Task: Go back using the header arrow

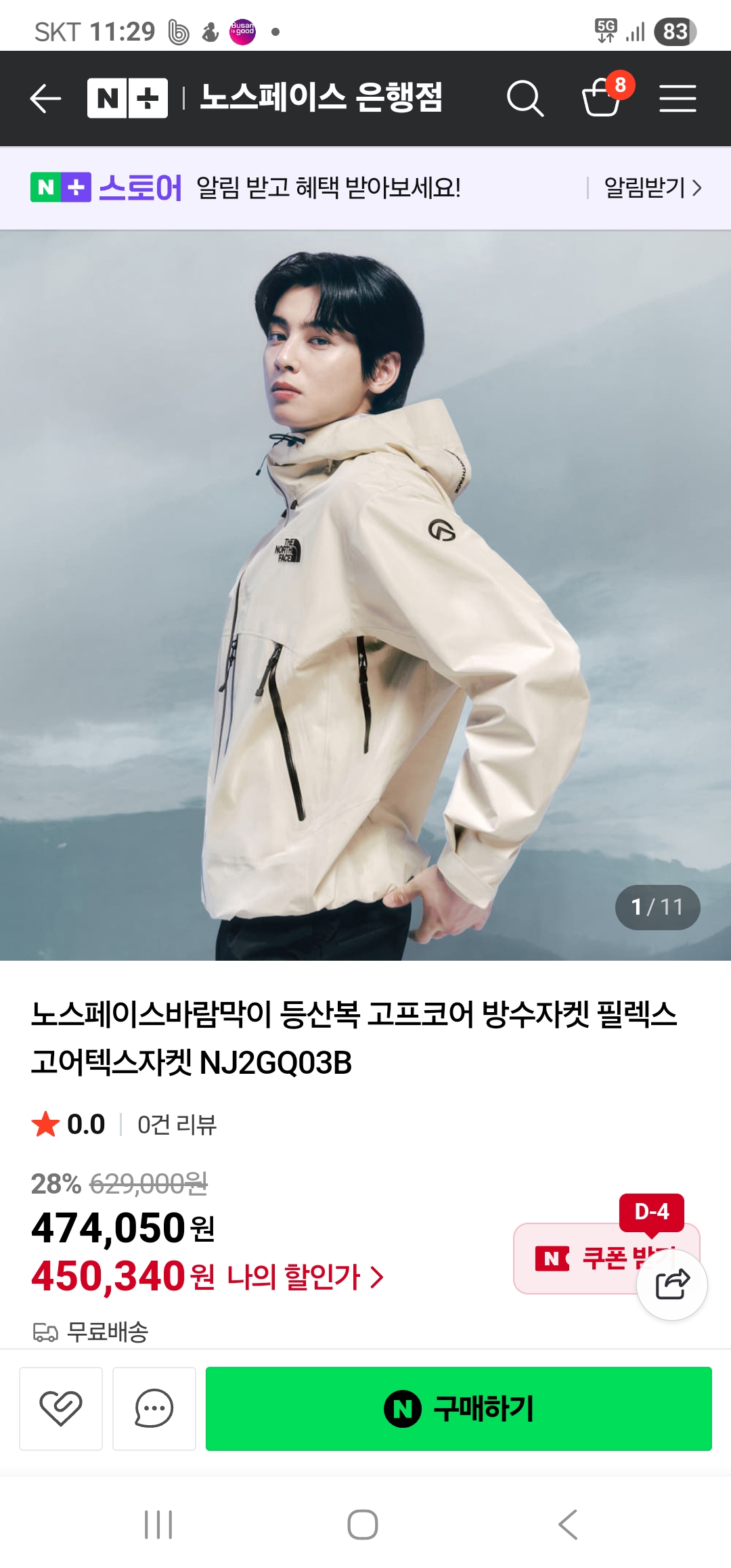Action: pos(46,99)
